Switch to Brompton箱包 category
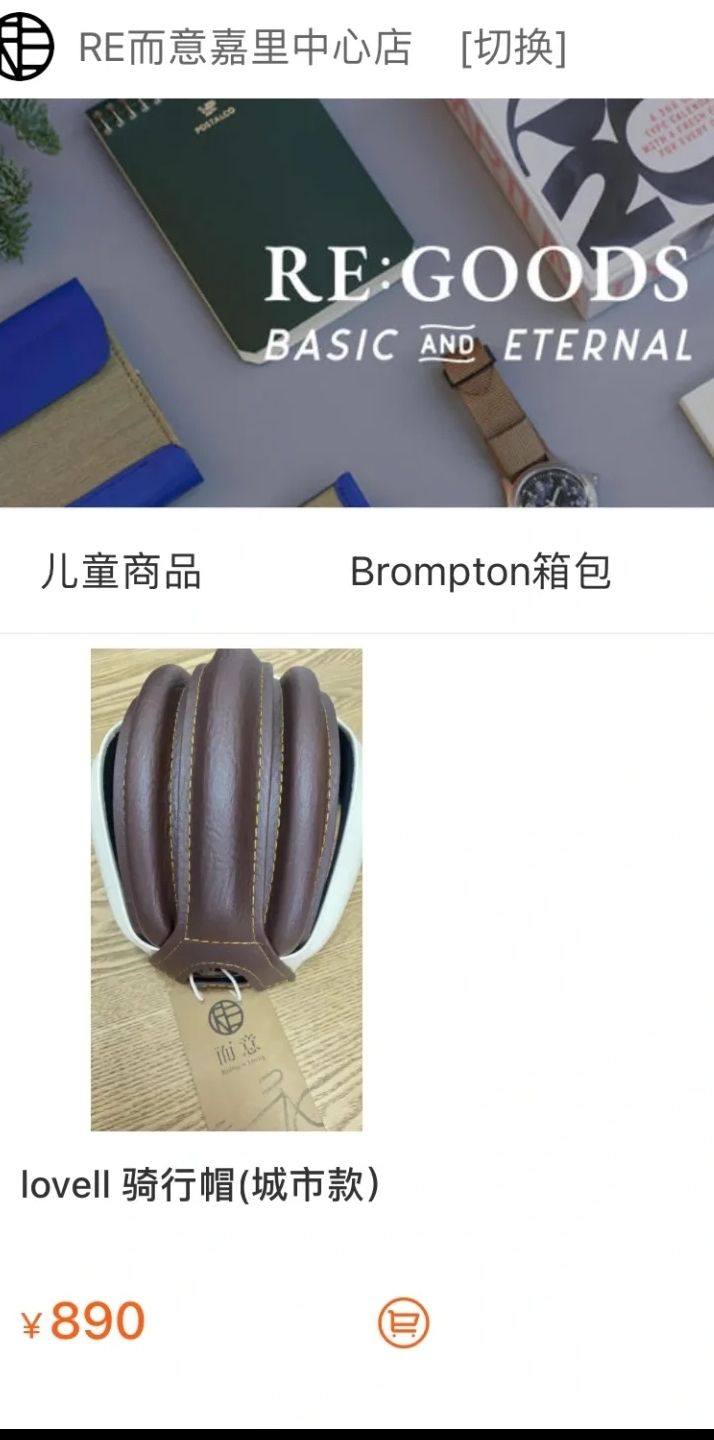714x1440 pixels. click(x=480, y=572)
